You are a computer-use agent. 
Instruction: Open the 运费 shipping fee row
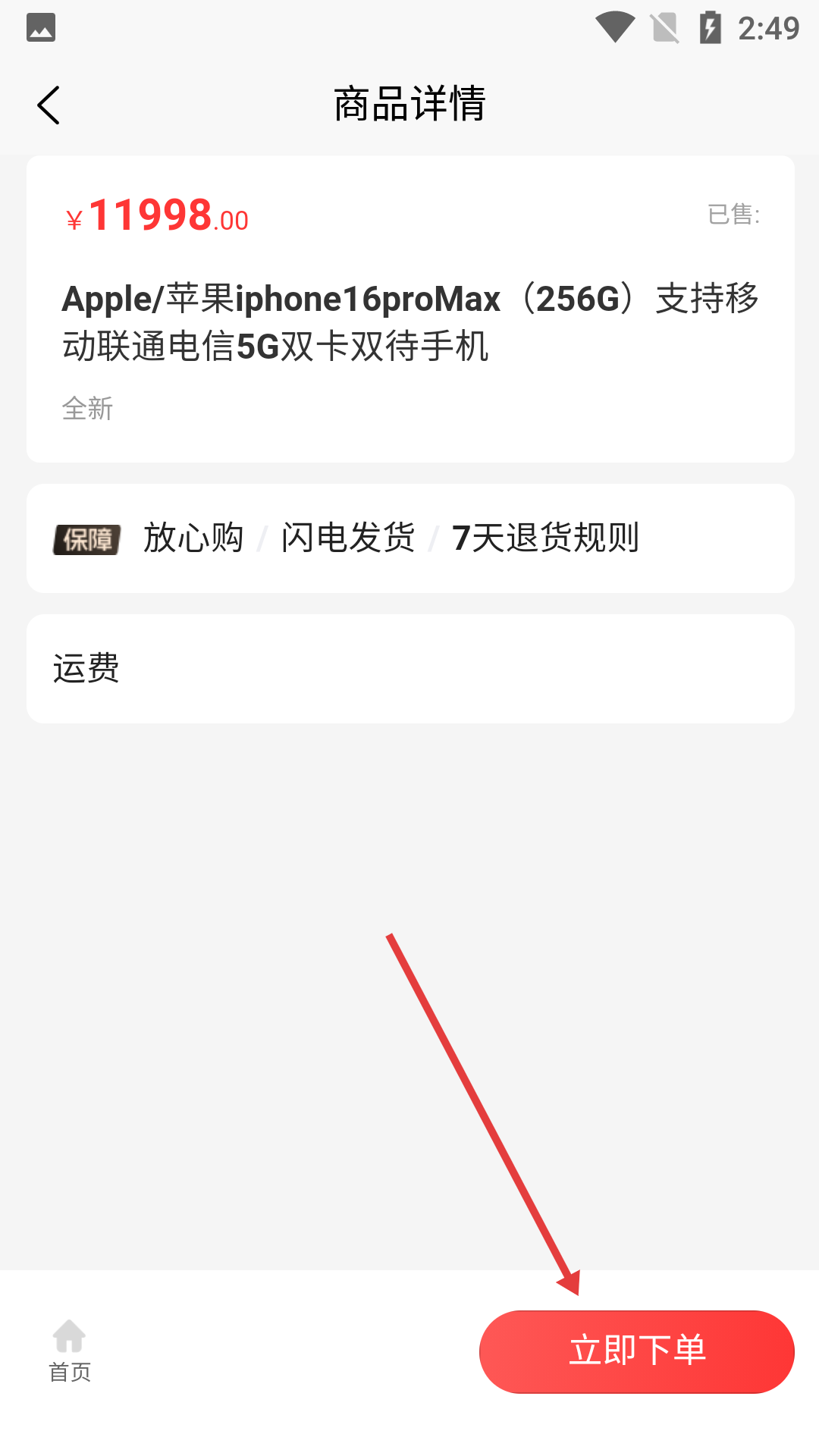[409, 669]
